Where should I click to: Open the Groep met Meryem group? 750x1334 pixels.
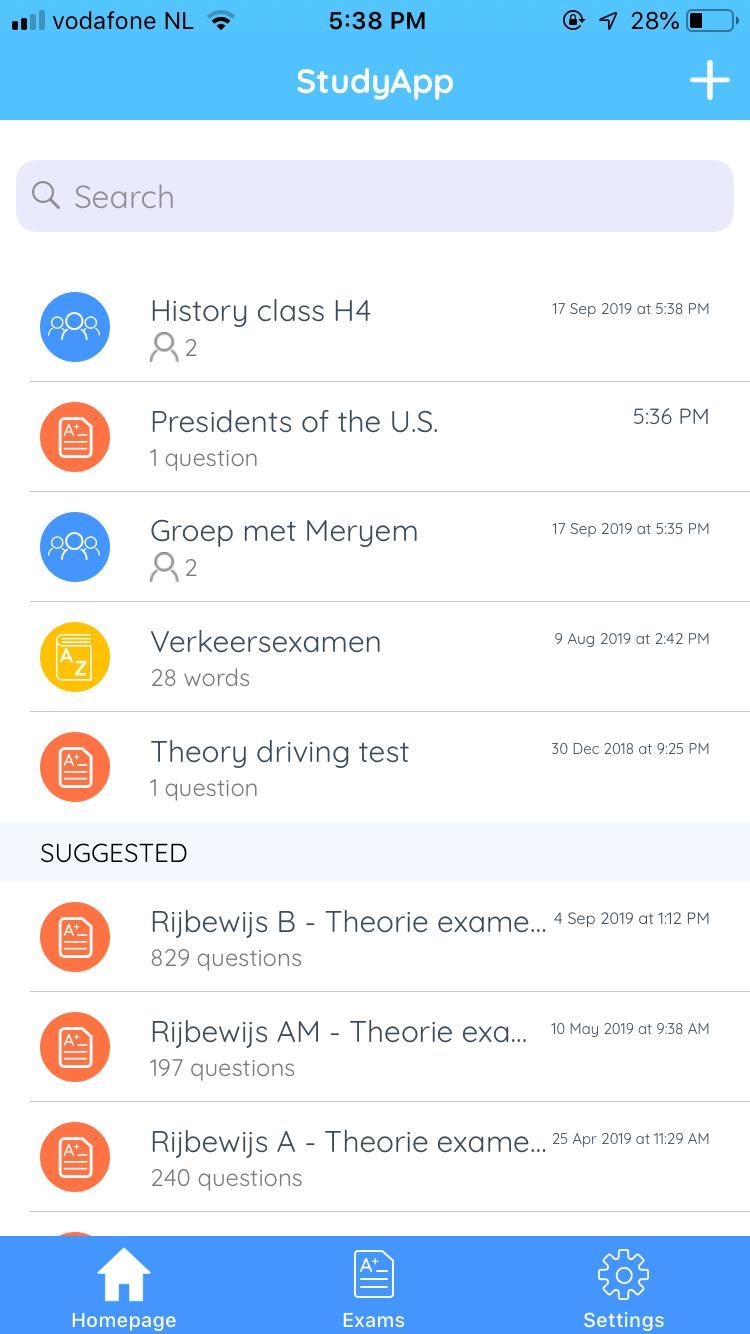point(375,547)
